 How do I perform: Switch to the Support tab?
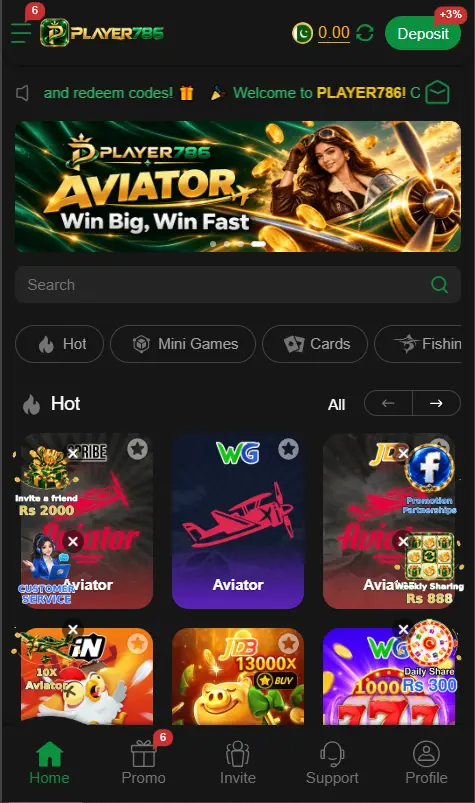pos(332,763)
